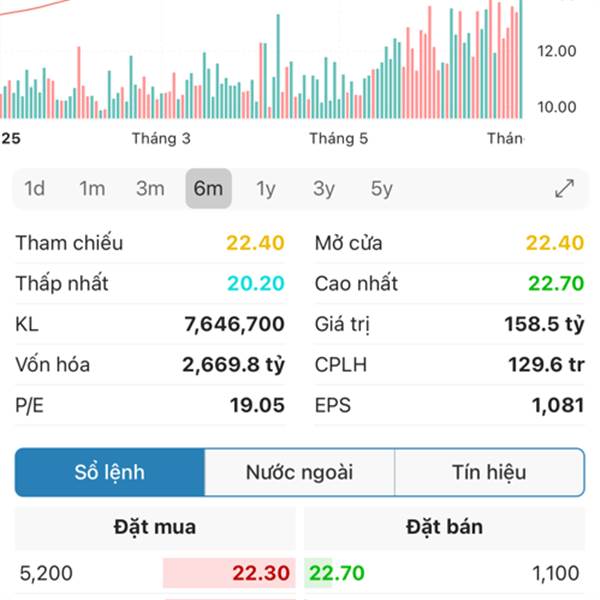Viewport: 600px width, 600px height.
Task: View the 5y chart range
Action: coord(381,188)
